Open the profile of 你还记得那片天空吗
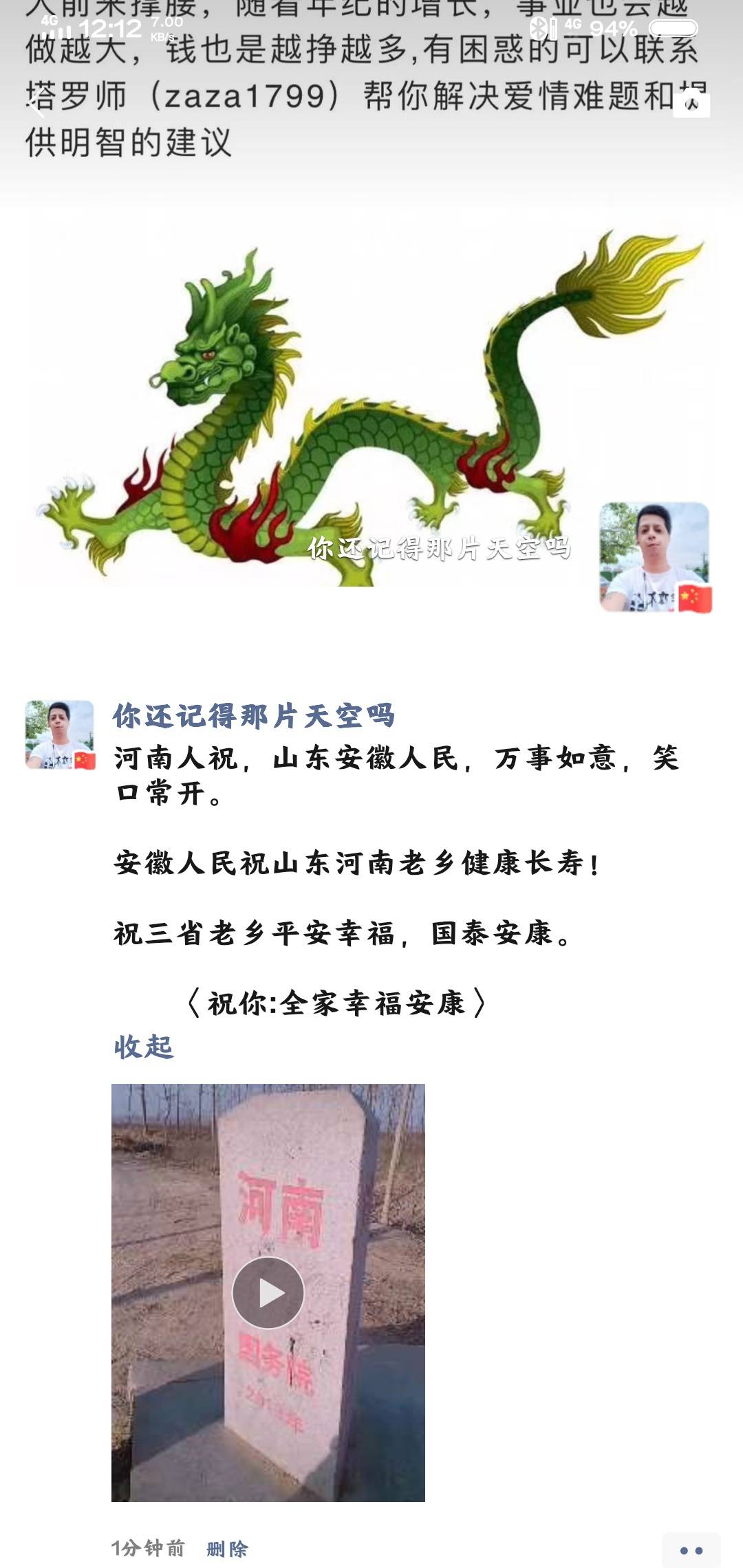 pos(253,716)
